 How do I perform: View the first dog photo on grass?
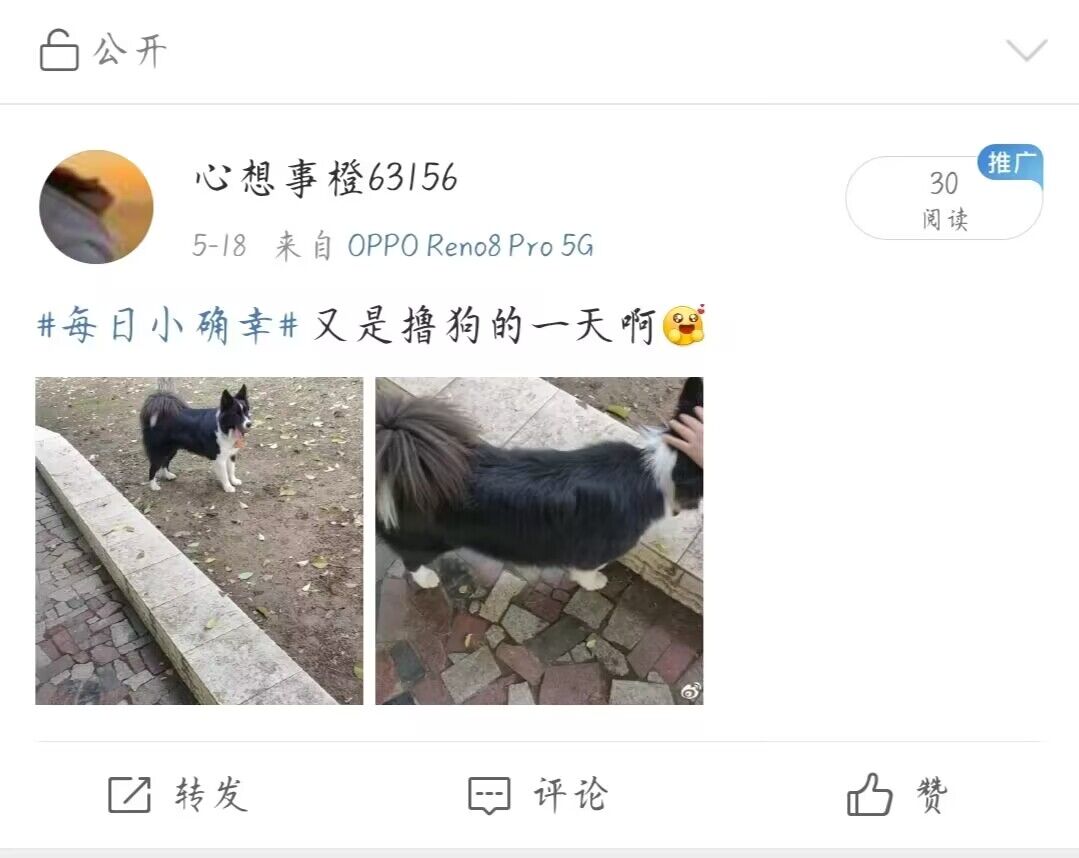[x=199, y=540]
